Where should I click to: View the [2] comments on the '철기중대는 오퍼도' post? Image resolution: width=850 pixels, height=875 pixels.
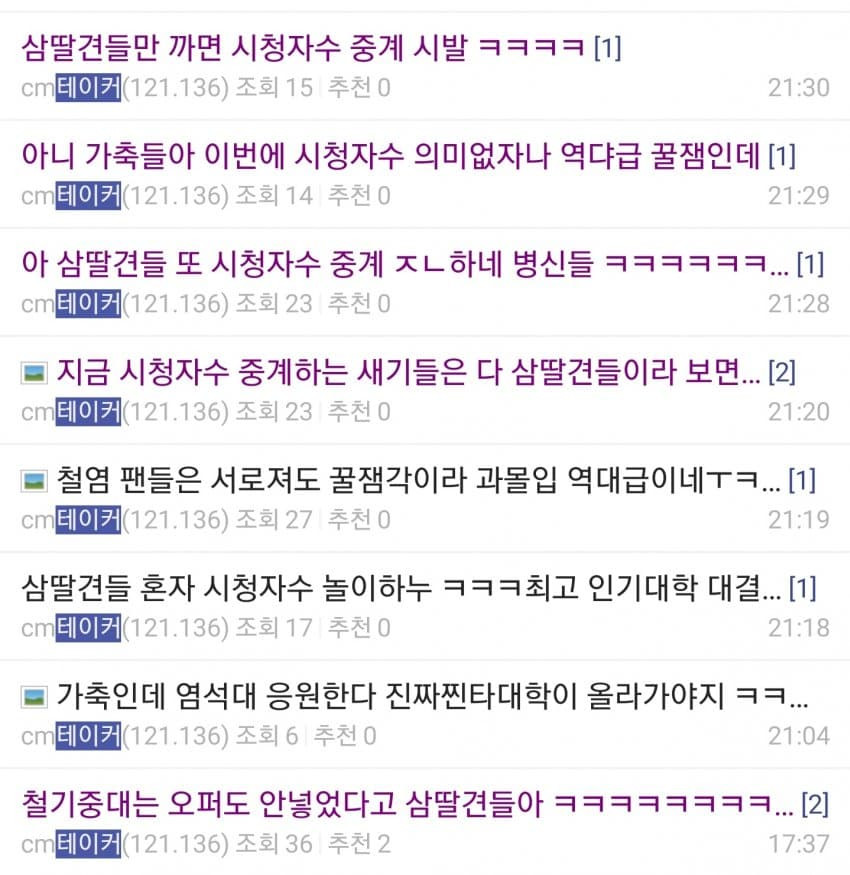pyautogui.click(x=816, y=804)
